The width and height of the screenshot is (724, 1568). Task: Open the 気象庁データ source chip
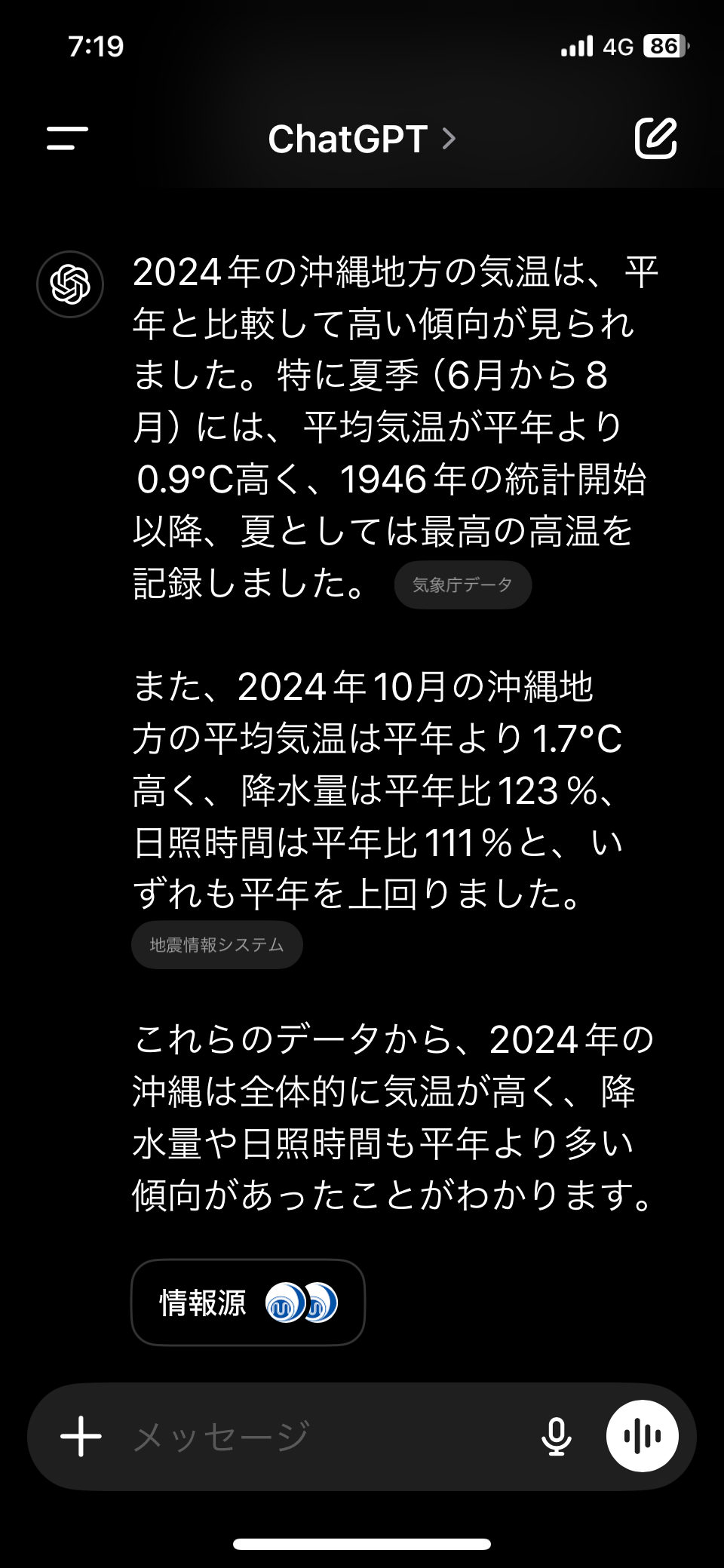(463, 585)
